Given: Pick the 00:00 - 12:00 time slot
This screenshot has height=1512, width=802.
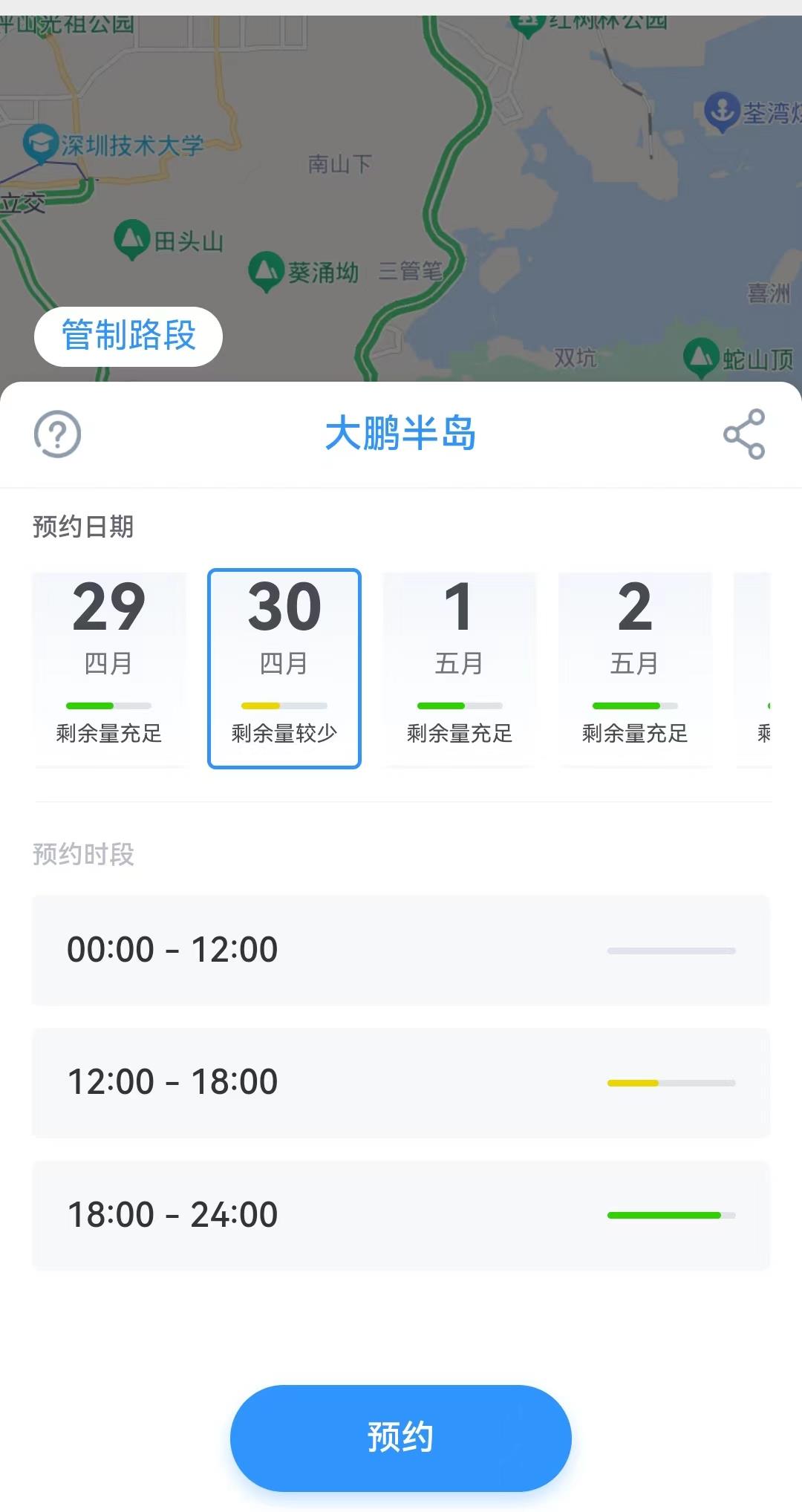Looking at the screenshot, I should 401,950.
